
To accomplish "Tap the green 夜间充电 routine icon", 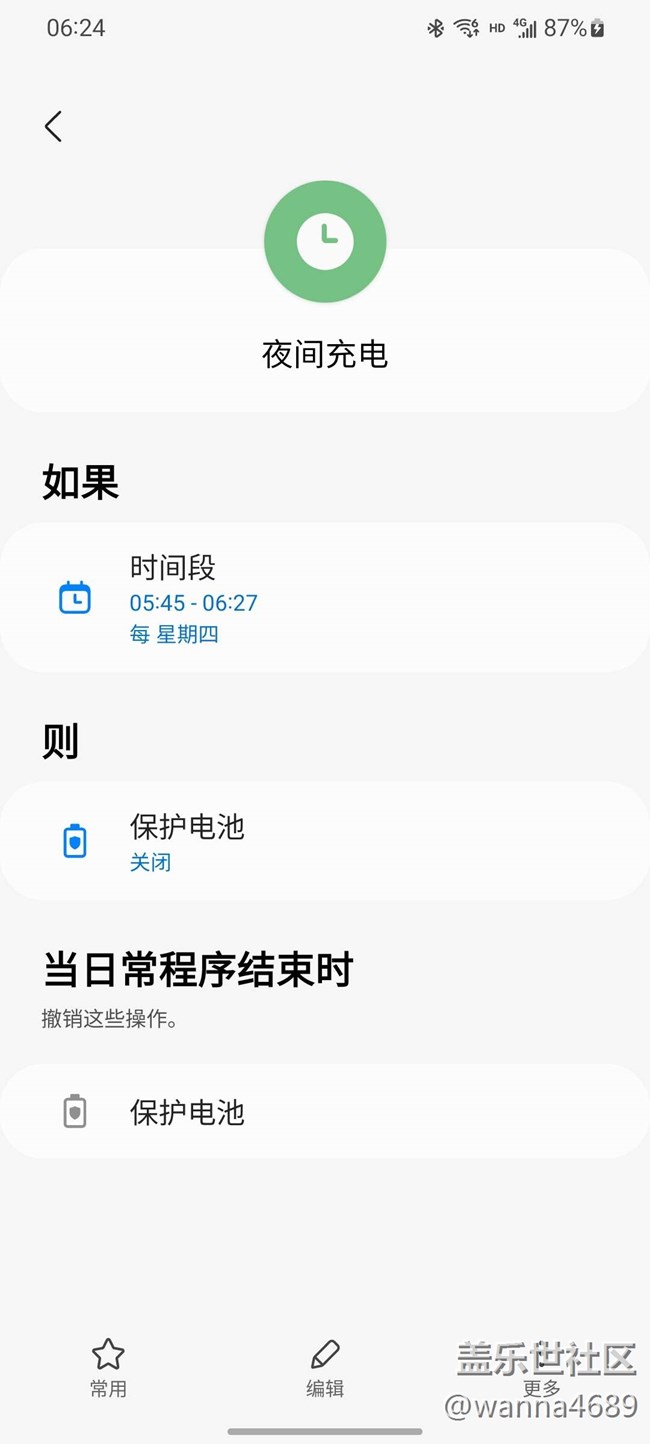I will 325,242.
